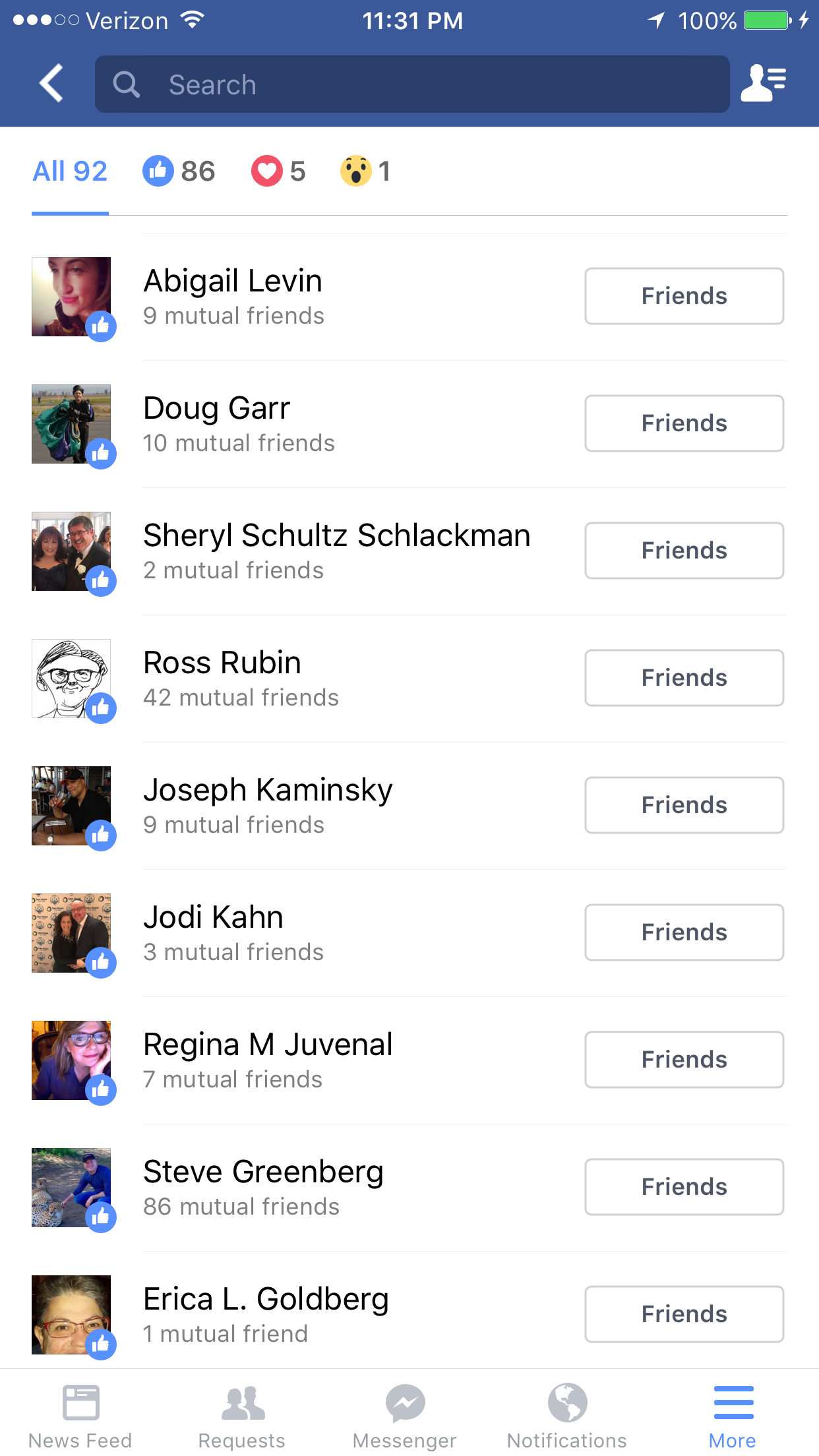Tap Friends button next to Jodi Kahn
Screen dimensions: 819x1456
click(x=684, y=932)
